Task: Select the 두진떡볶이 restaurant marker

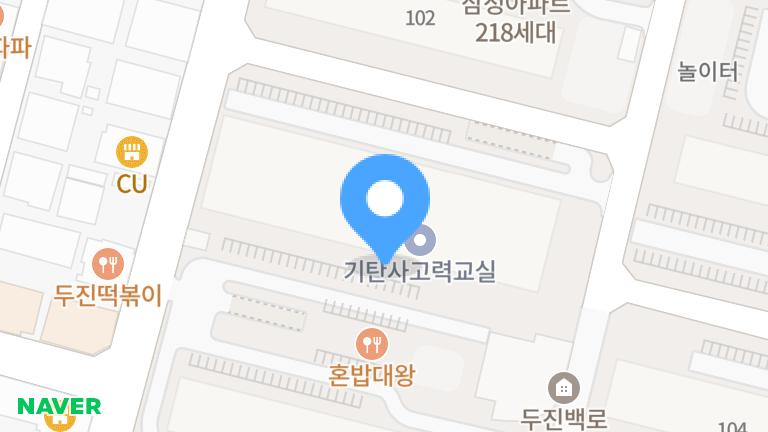Action: coord(107,264)
